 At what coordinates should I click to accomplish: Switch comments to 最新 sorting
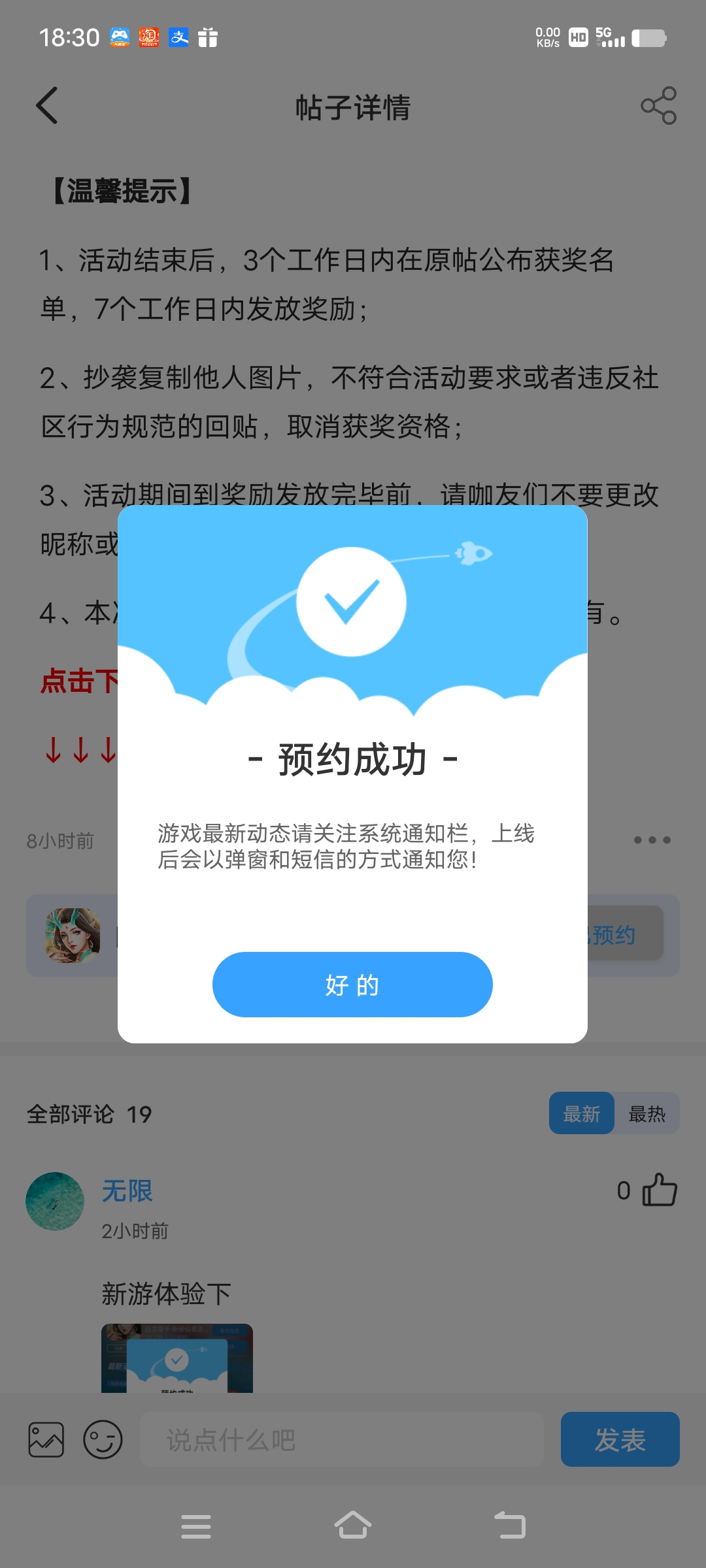tap(581, 1113)
